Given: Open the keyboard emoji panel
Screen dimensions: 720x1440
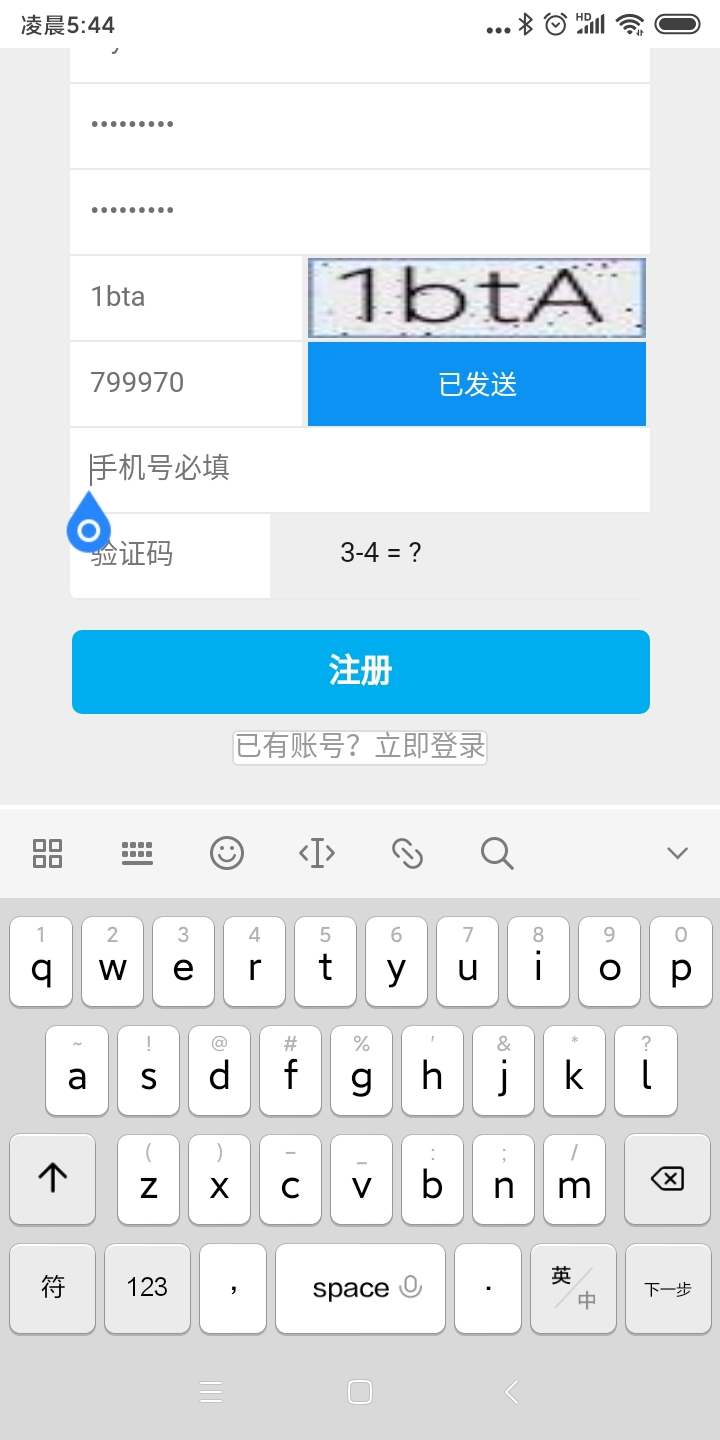Looking at the screenshot, I should pyautogui.click(x=227, y=853).
